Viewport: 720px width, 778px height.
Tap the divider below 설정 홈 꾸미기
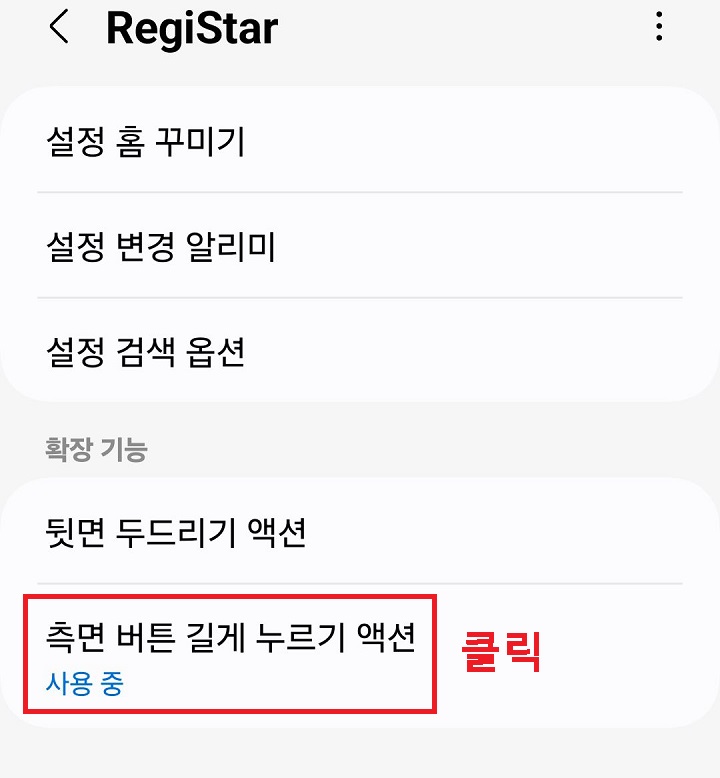360,190
